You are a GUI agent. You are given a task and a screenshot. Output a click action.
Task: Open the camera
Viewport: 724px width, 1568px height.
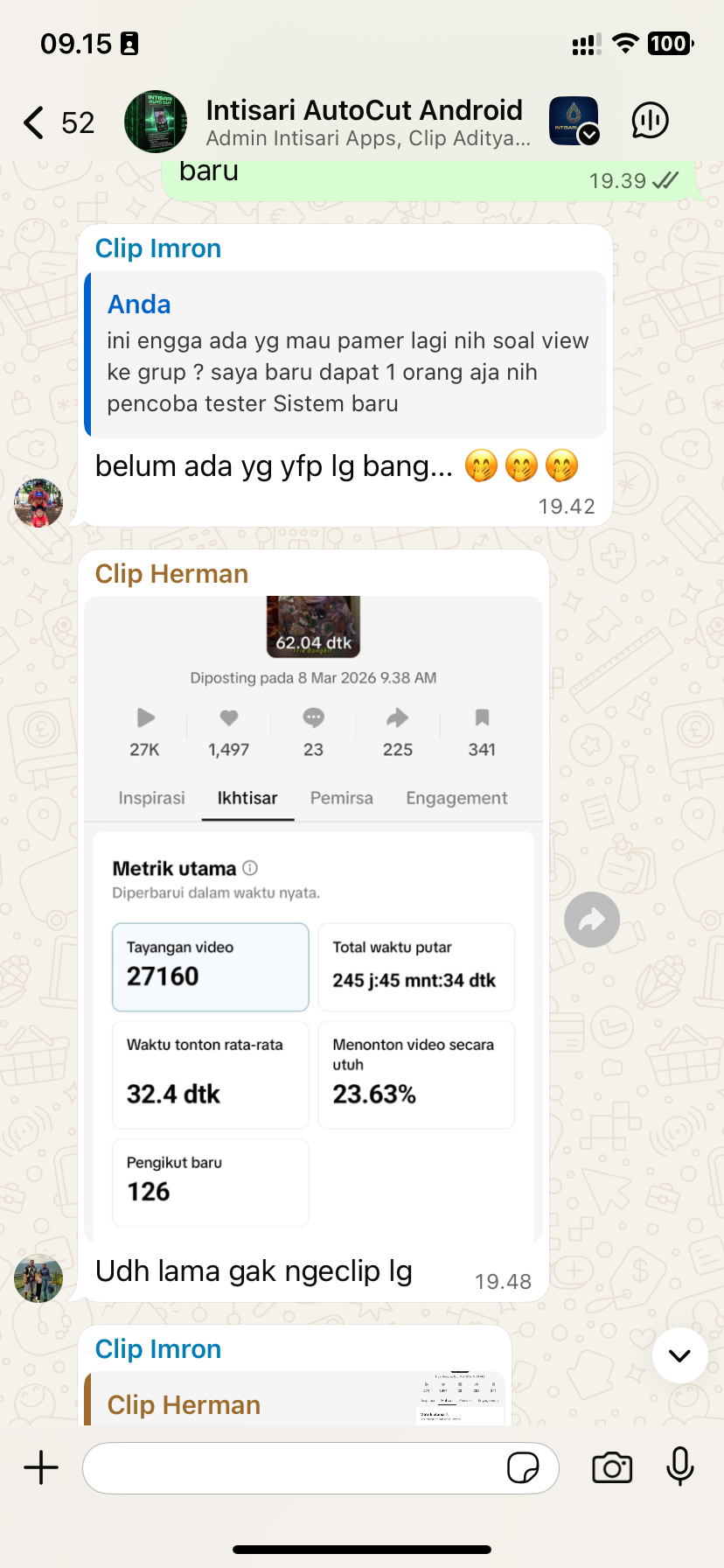[x=612, y=1467]
